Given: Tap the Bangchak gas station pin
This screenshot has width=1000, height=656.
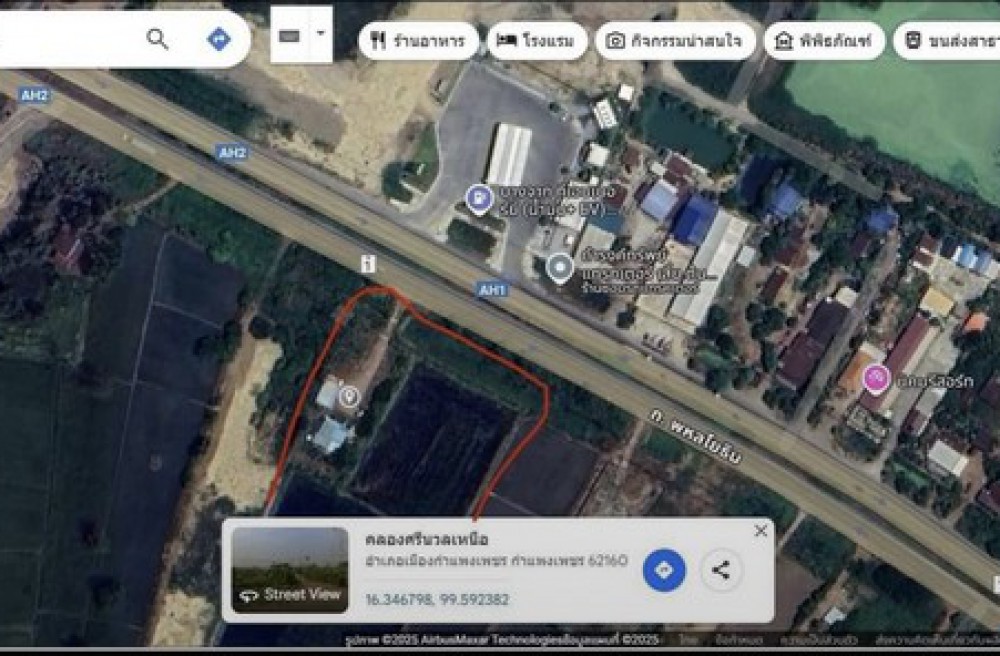Looking at the screenshot, I should tap(478, 198).
